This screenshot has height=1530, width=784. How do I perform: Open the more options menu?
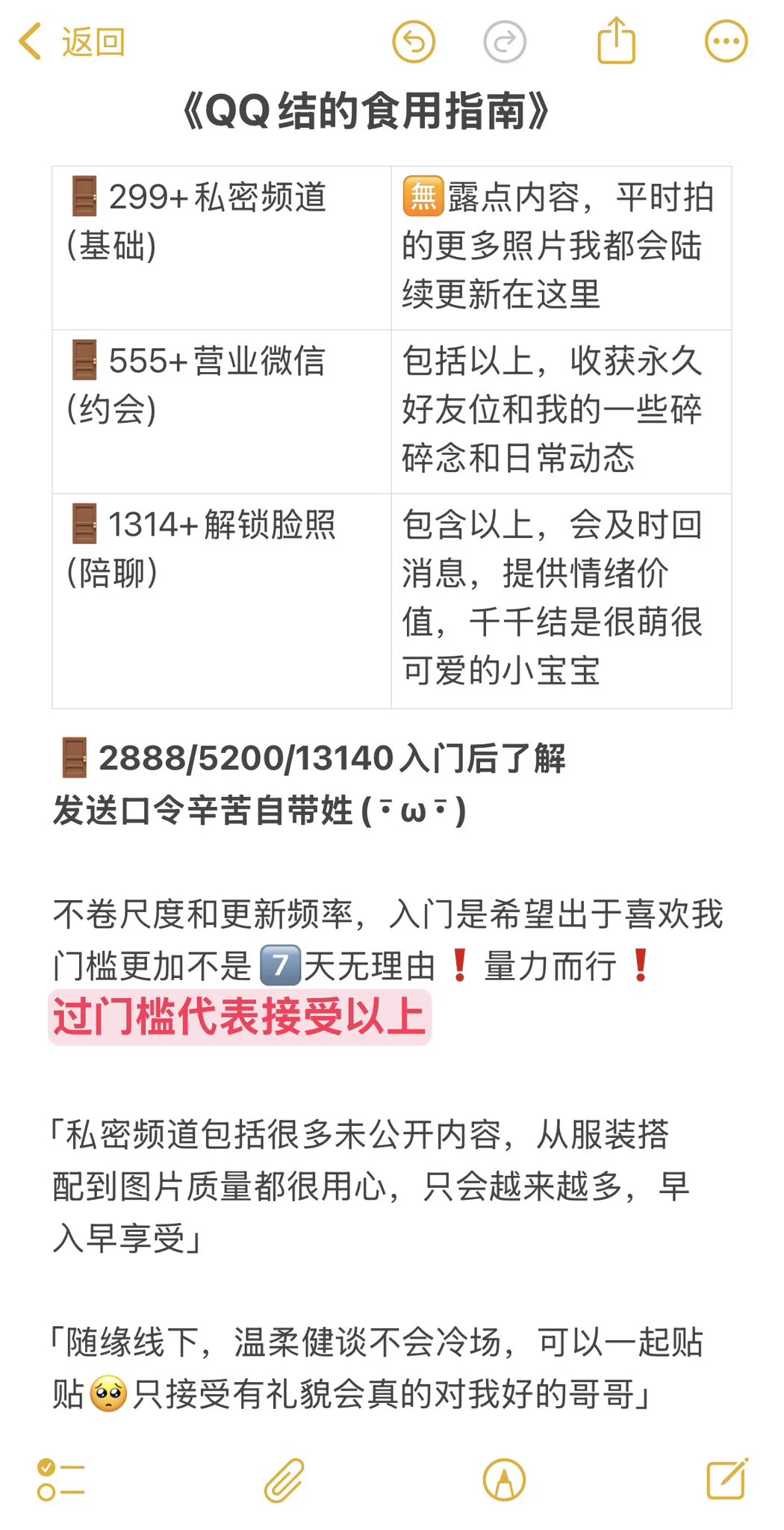(x=726, y=42)
